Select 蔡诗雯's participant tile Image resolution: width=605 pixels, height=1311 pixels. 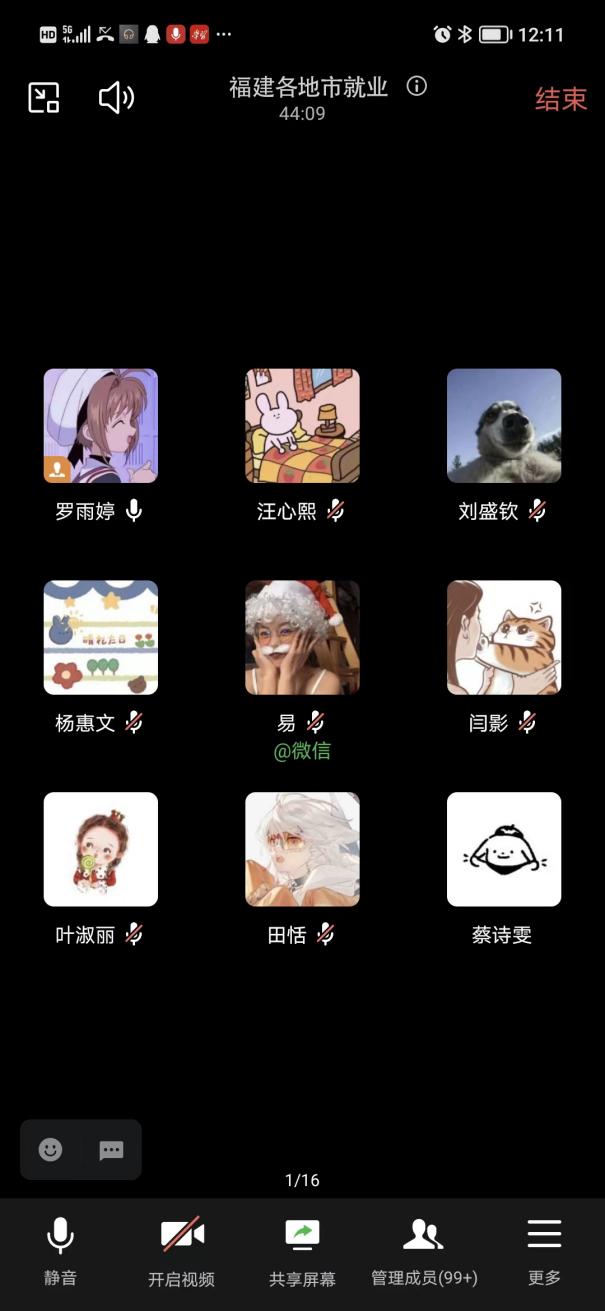504,850
